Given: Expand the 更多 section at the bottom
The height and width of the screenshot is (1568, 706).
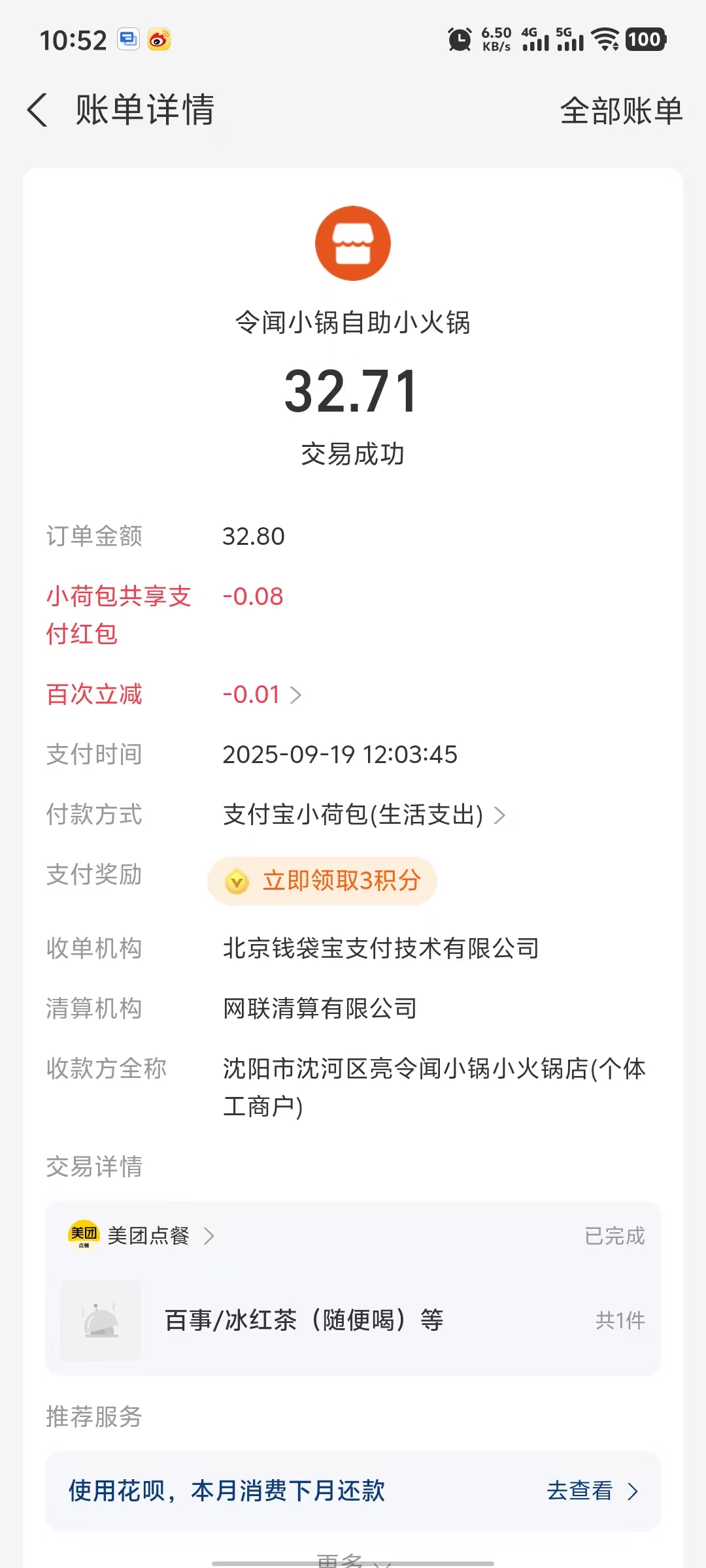Looking at the screenshot, I should click(353, 1560).
